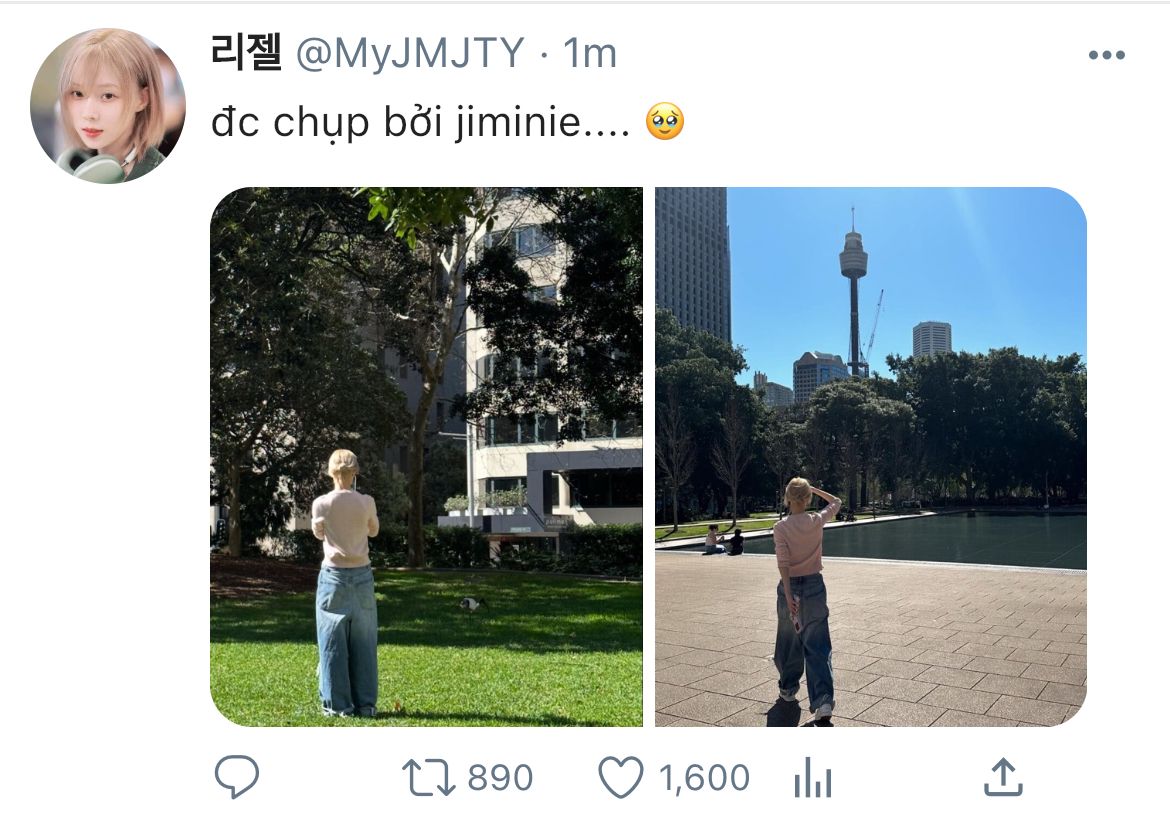Screen dimensions: 1170x822
Task: Open the profile picture of 리젤
Action: pos(107,106)
